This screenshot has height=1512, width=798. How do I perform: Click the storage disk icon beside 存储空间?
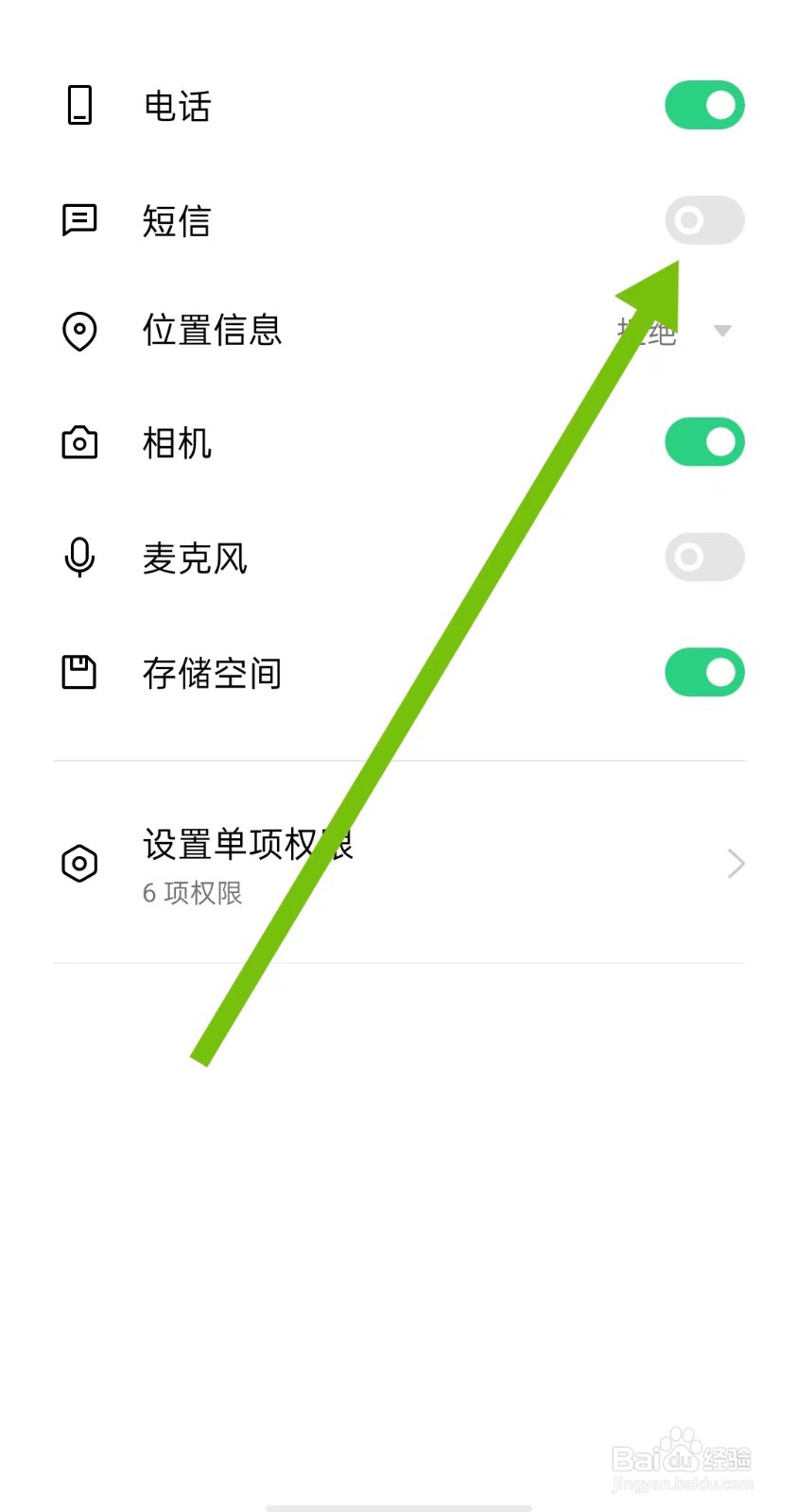[x=79, y=672]
